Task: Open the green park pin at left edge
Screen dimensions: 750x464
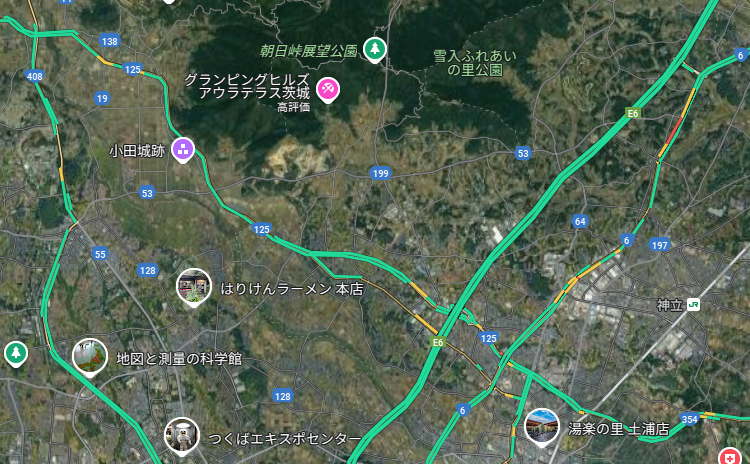Action: (15, 352)
